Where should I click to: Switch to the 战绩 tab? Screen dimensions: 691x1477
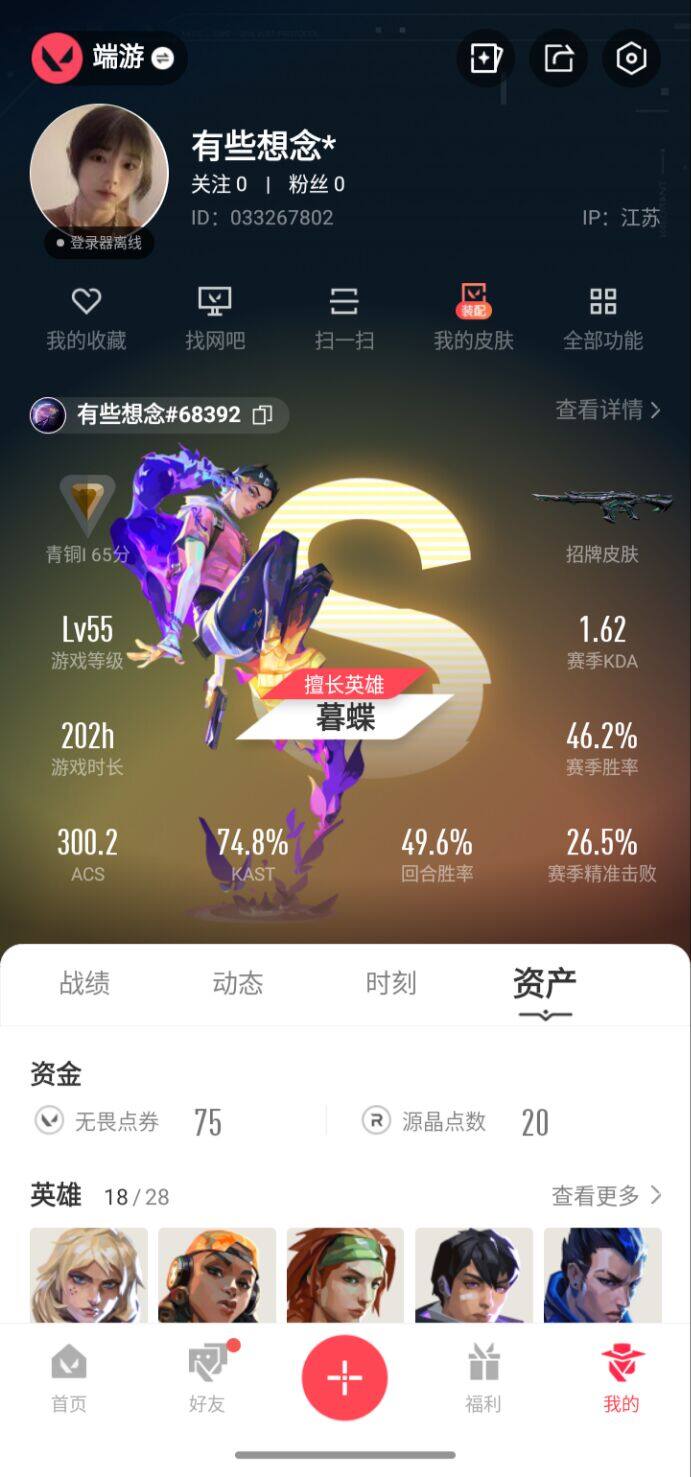click(85, 983)
